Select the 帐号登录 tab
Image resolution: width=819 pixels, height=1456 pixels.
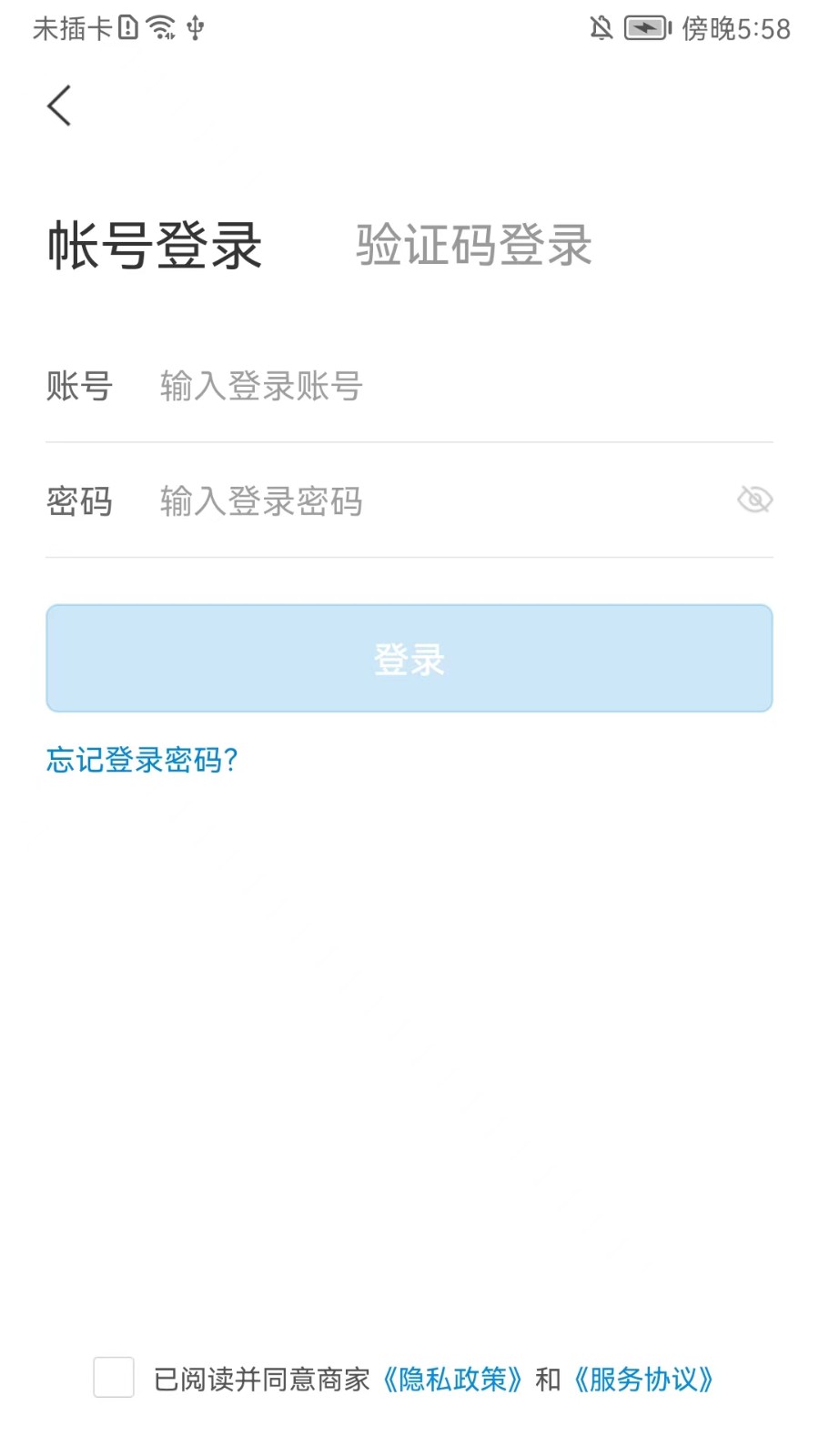pyautogui.click(x=155, y=245)
